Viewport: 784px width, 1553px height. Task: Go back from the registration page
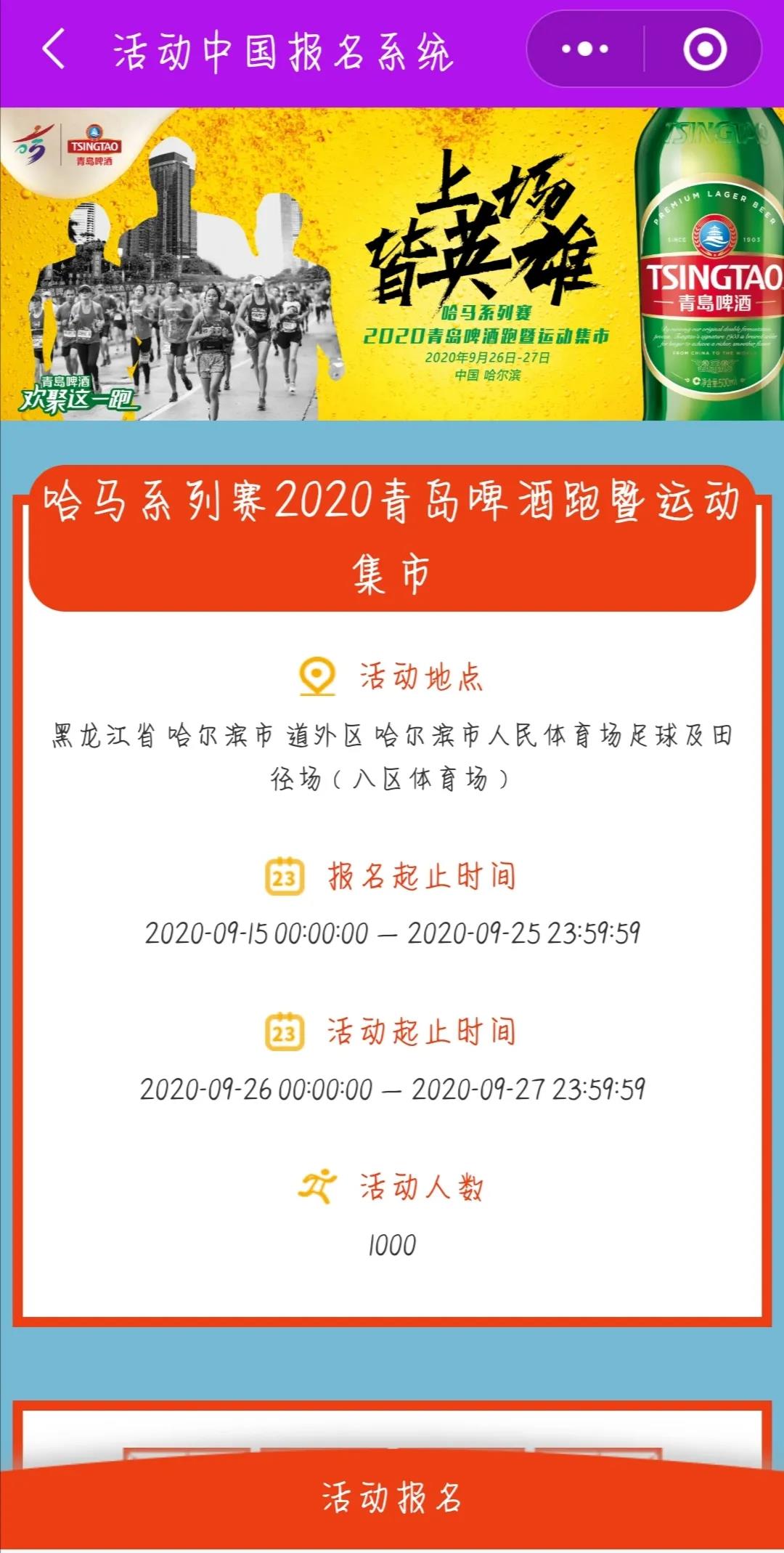[x=54, y=50]
